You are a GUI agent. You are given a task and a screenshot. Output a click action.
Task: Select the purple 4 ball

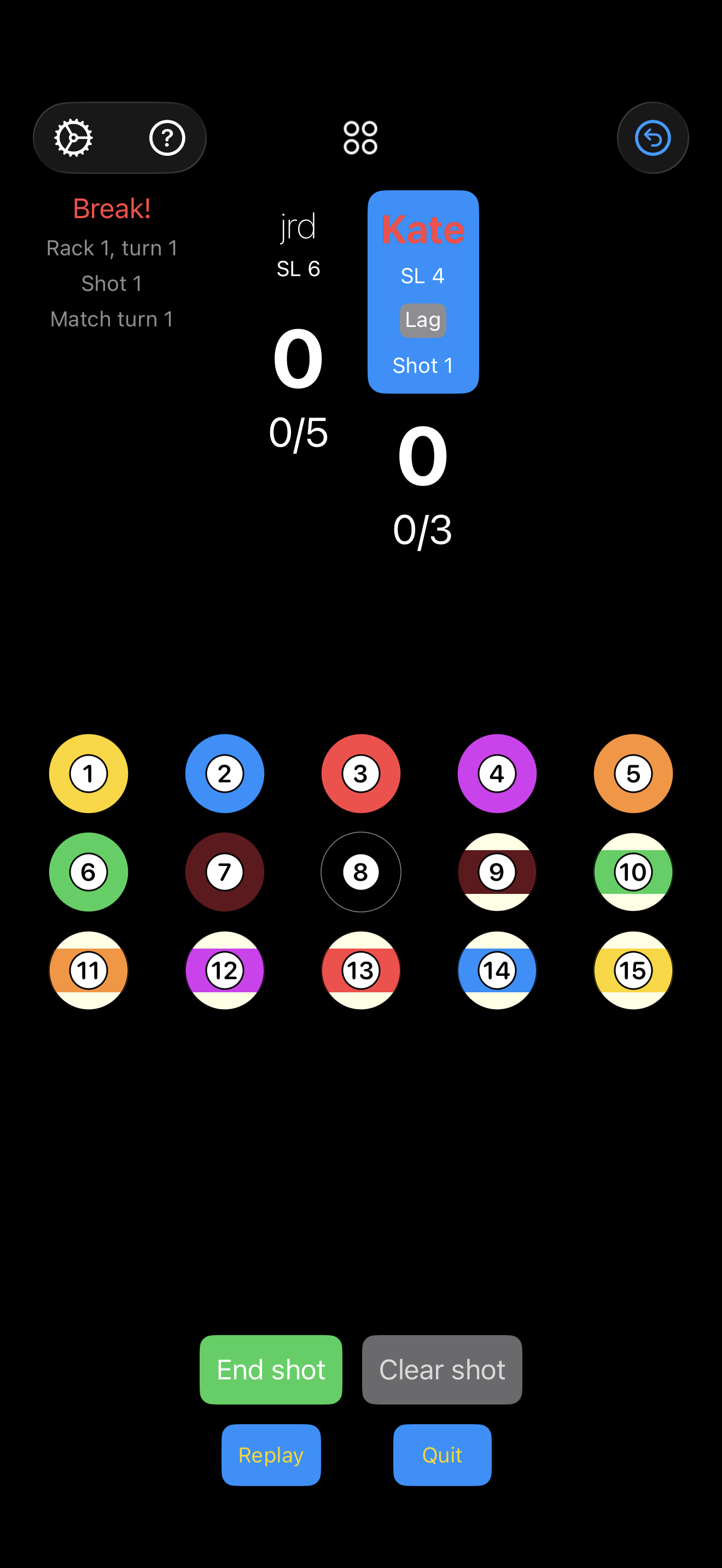tap(497, 774)
